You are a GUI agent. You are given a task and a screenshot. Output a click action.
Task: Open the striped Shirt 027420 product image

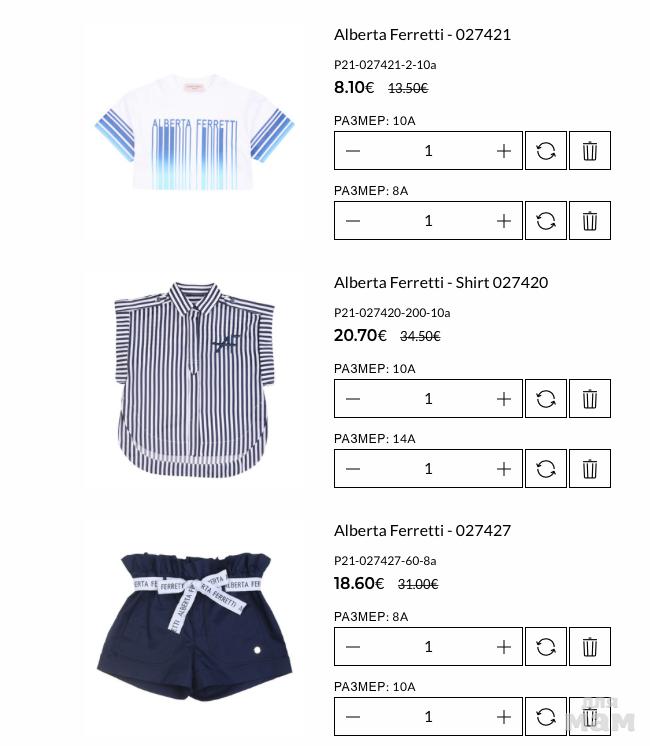(x=193, y=380)
